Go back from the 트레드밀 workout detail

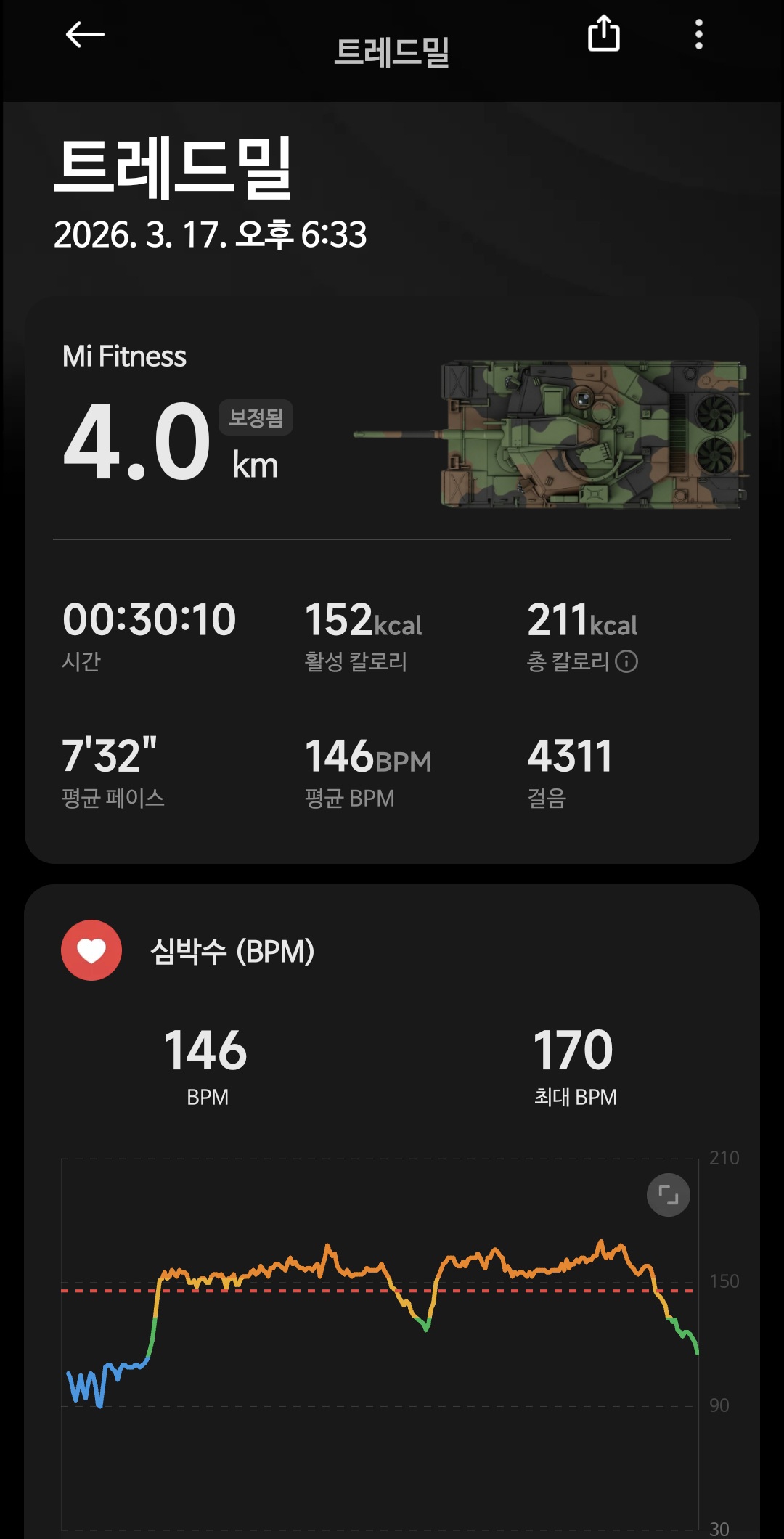(x=85, y=34)
